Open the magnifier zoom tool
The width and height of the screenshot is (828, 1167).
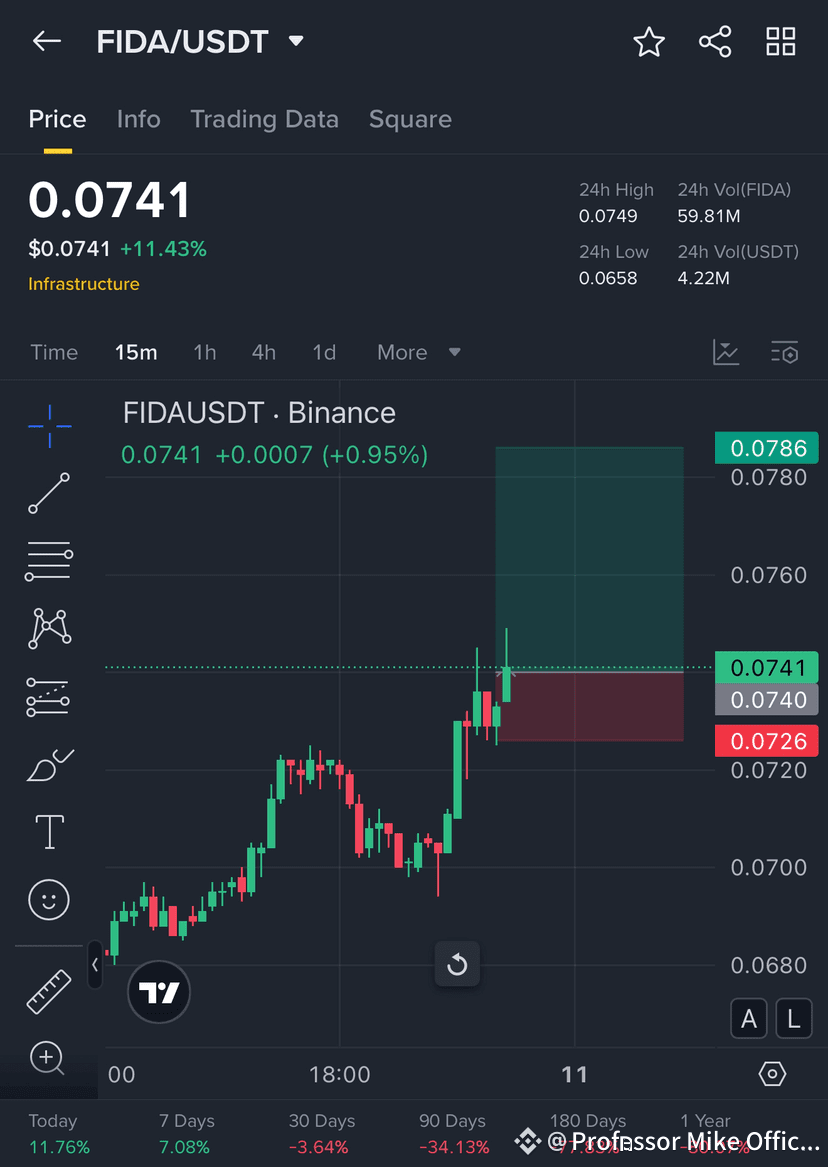48,1057
